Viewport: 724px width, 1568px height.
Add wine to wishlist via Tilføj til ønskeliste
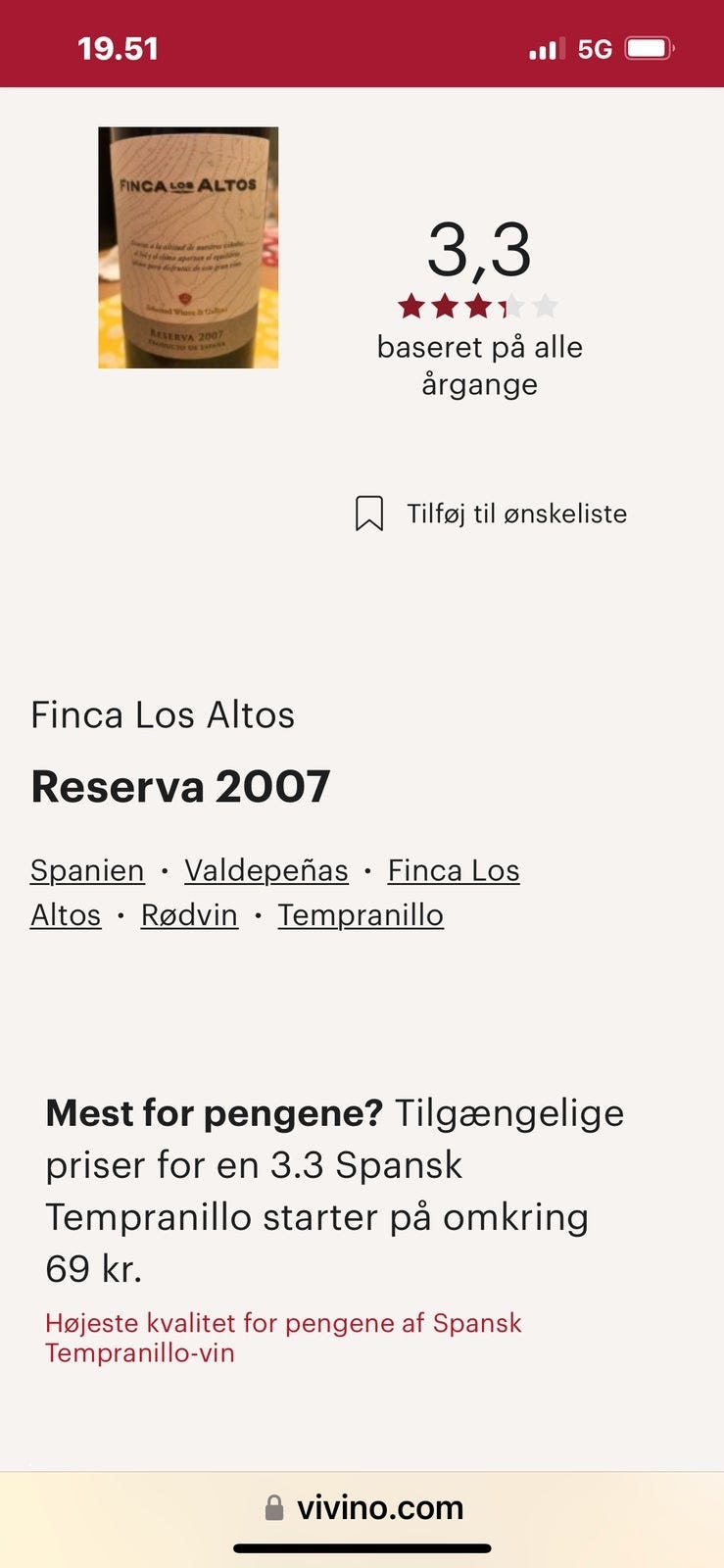tap(491, 514)
